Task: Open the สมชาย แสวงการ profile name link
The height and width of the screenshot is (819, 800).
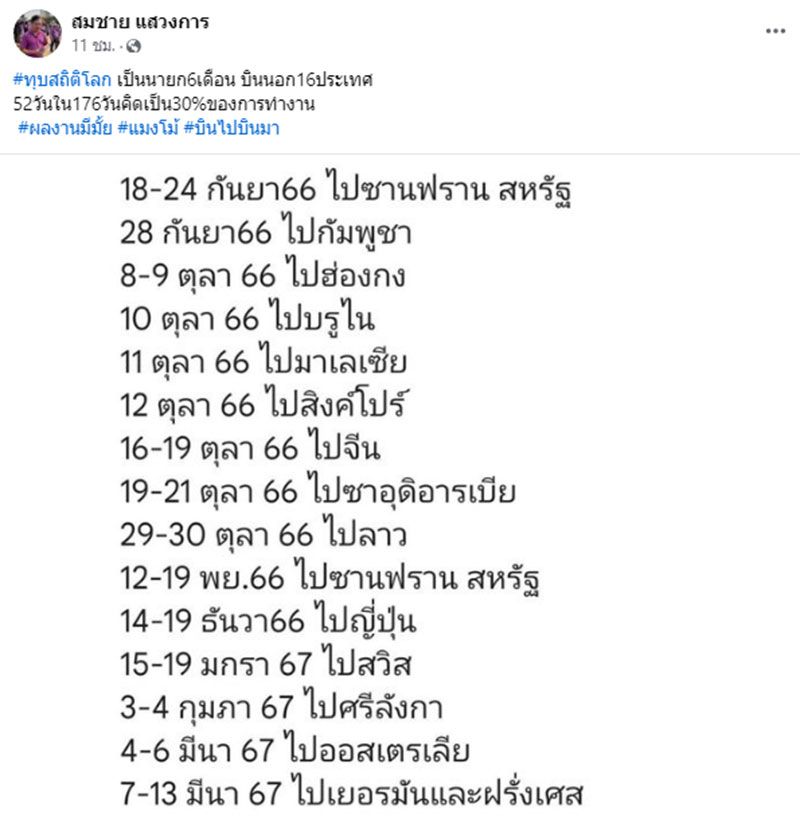Action: 140,22
